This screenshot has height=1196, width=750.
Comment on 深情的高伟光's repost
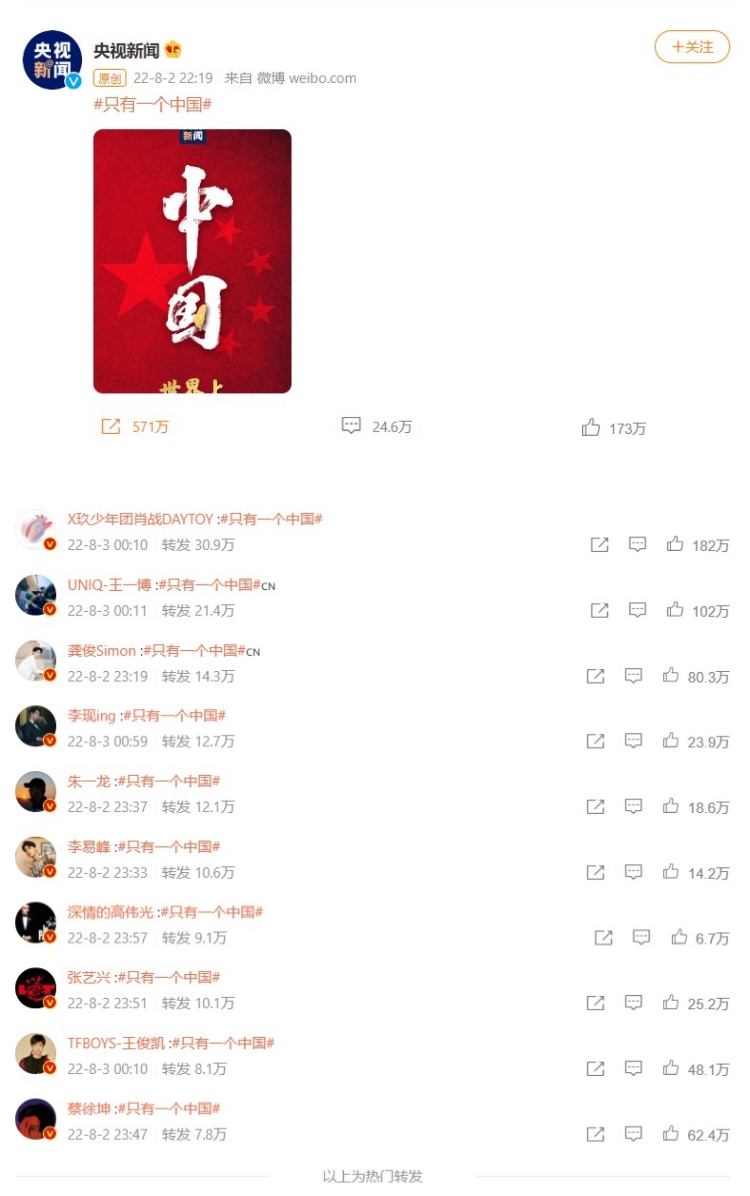[641, 937]
